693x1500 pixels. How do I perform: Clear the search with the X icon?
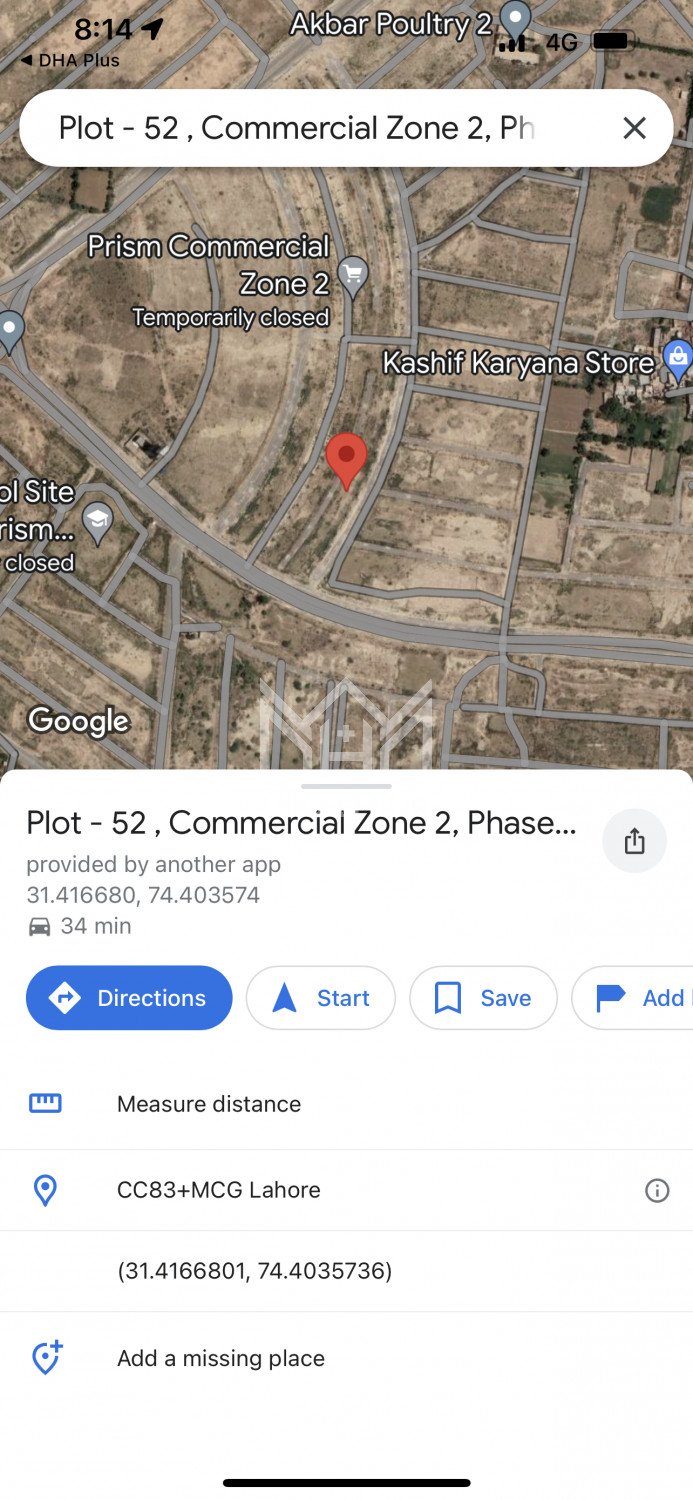[x=634, y=128]
